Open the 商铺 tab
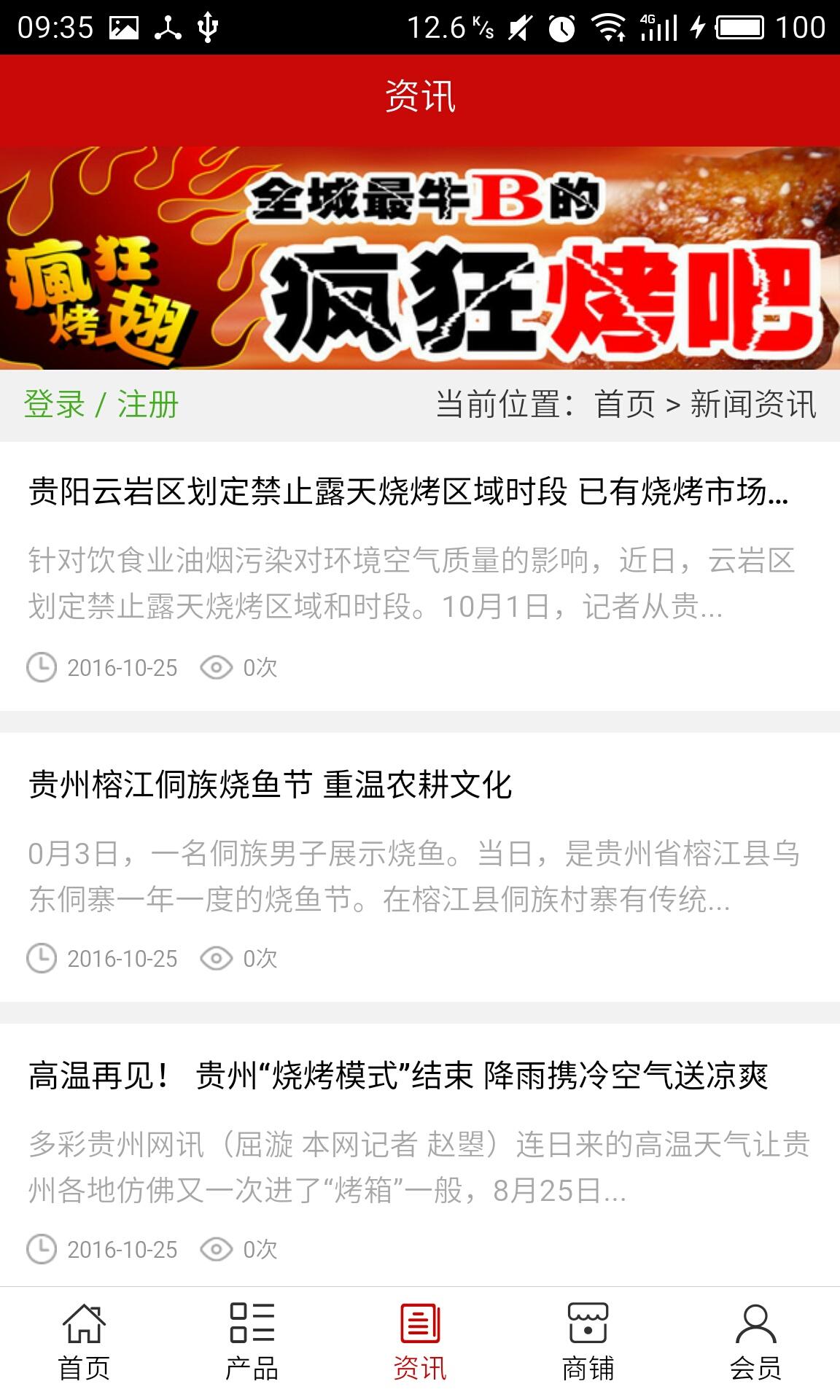 [588, 1342]
